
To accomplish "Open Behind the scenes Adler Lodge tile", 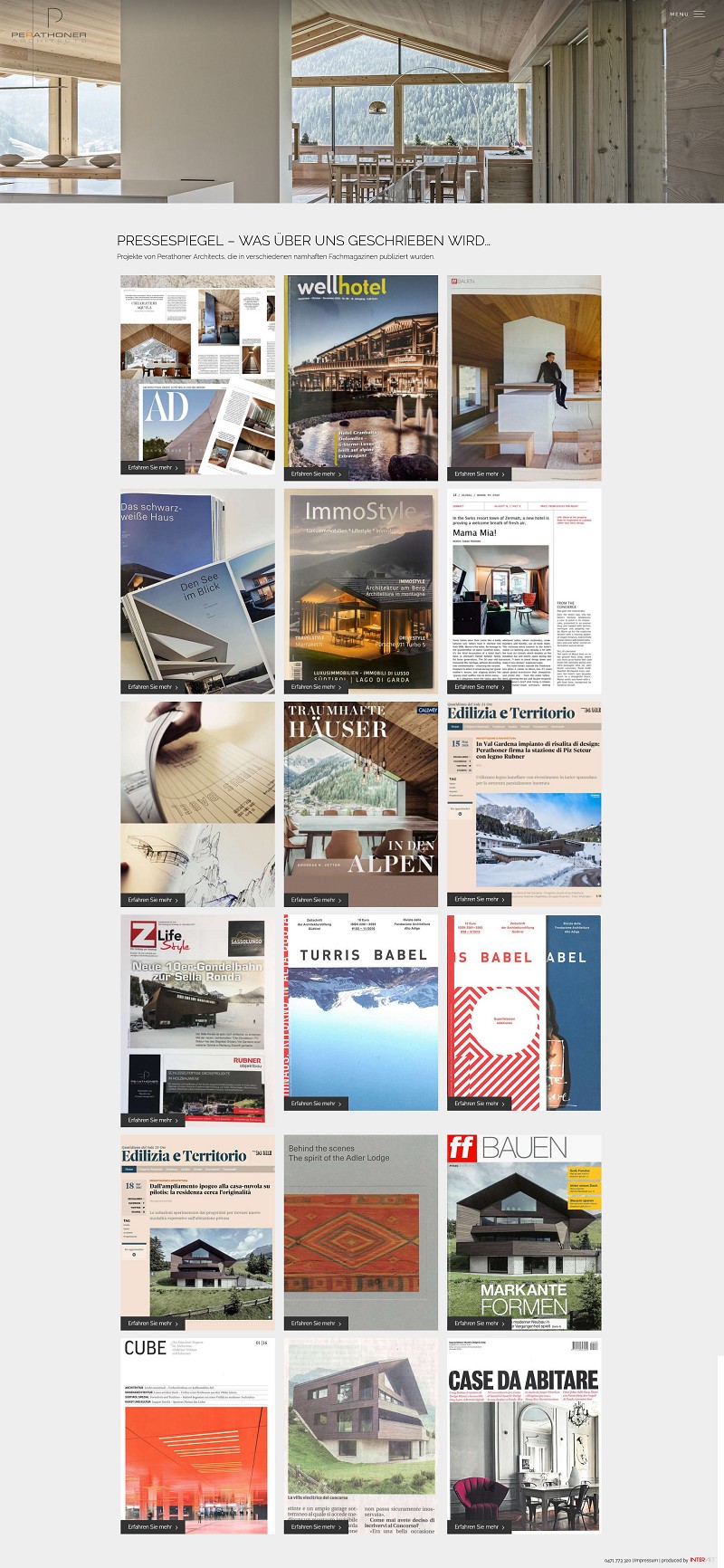I will click(x=361, y=1231).
